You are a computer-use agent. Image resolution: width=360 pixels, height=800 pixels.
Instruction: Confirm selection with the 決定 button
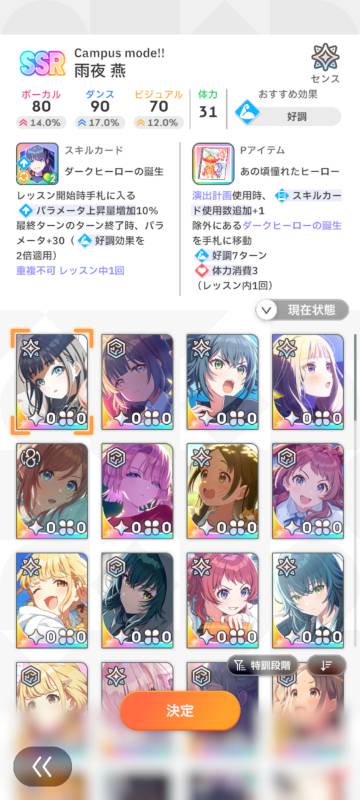[180, 710]
